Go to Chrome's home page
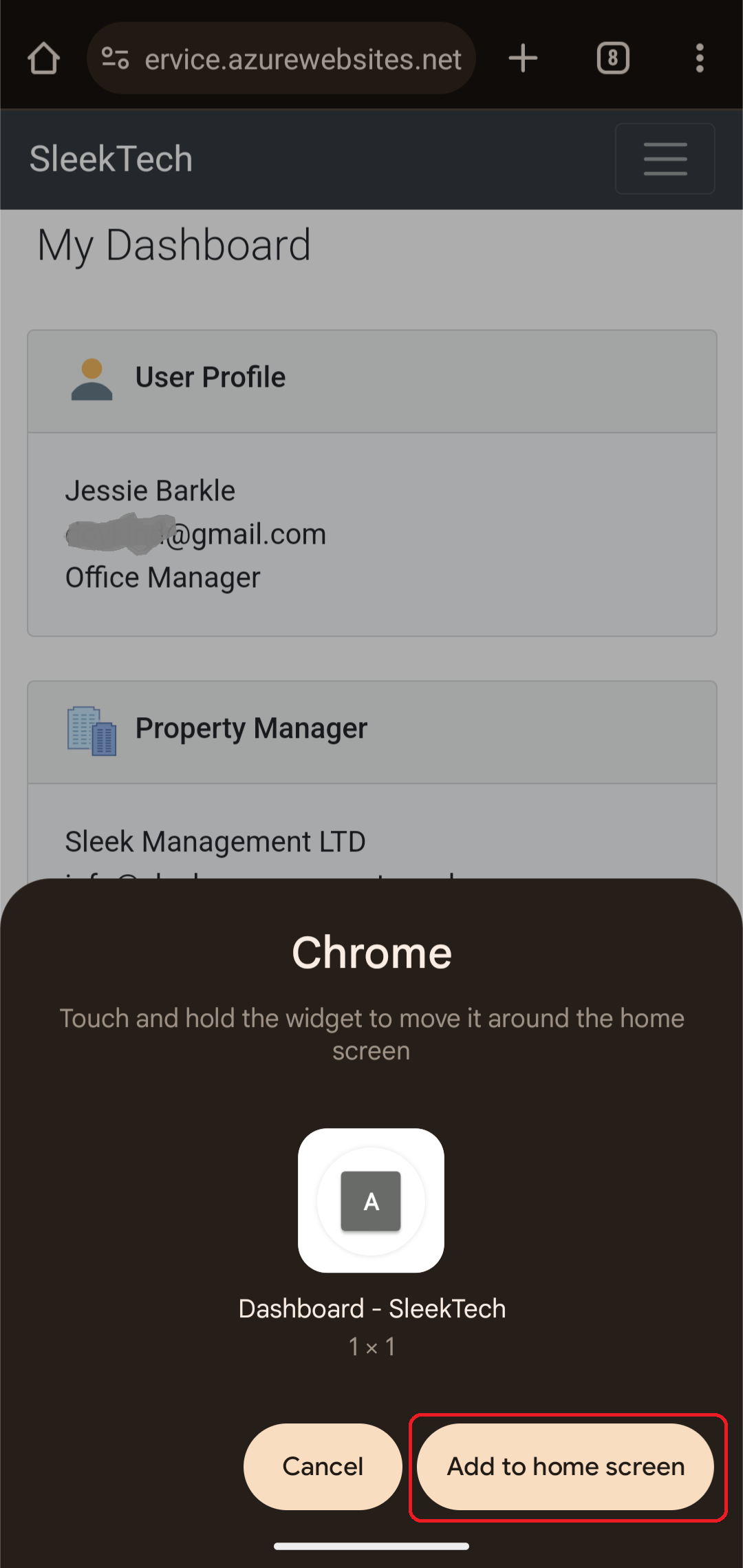Screen dimensions: 743x1568 [x=43, y=59]
